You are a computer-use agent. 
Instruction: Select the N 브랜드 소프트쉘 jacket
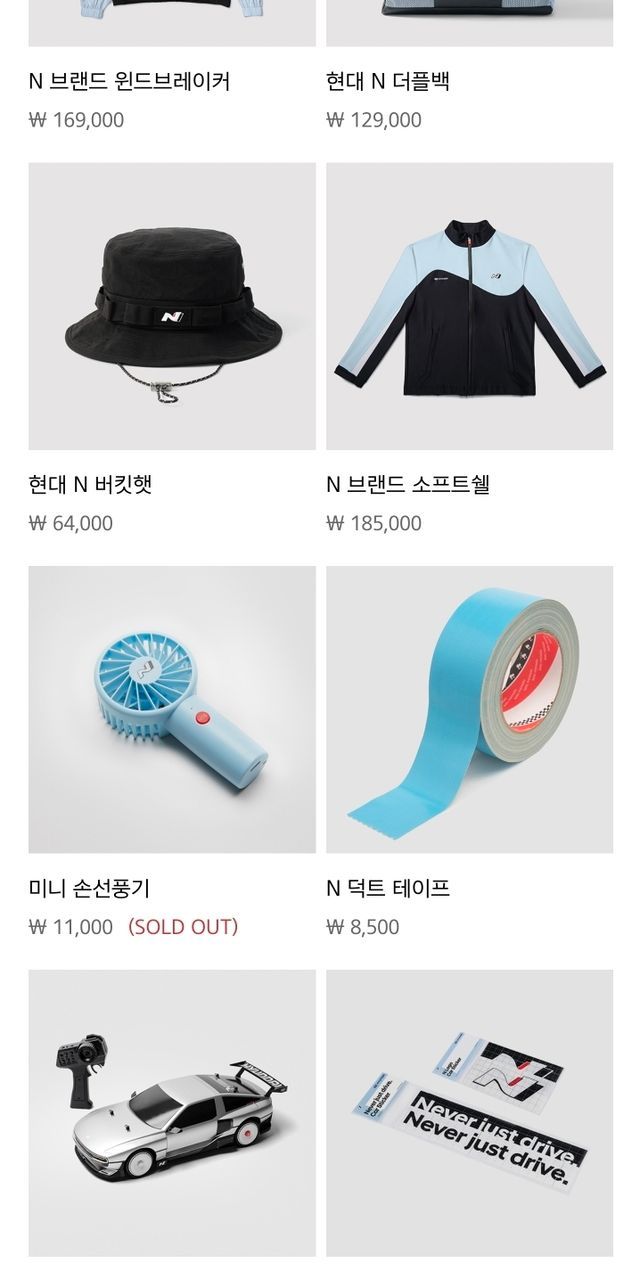[469, 306]
